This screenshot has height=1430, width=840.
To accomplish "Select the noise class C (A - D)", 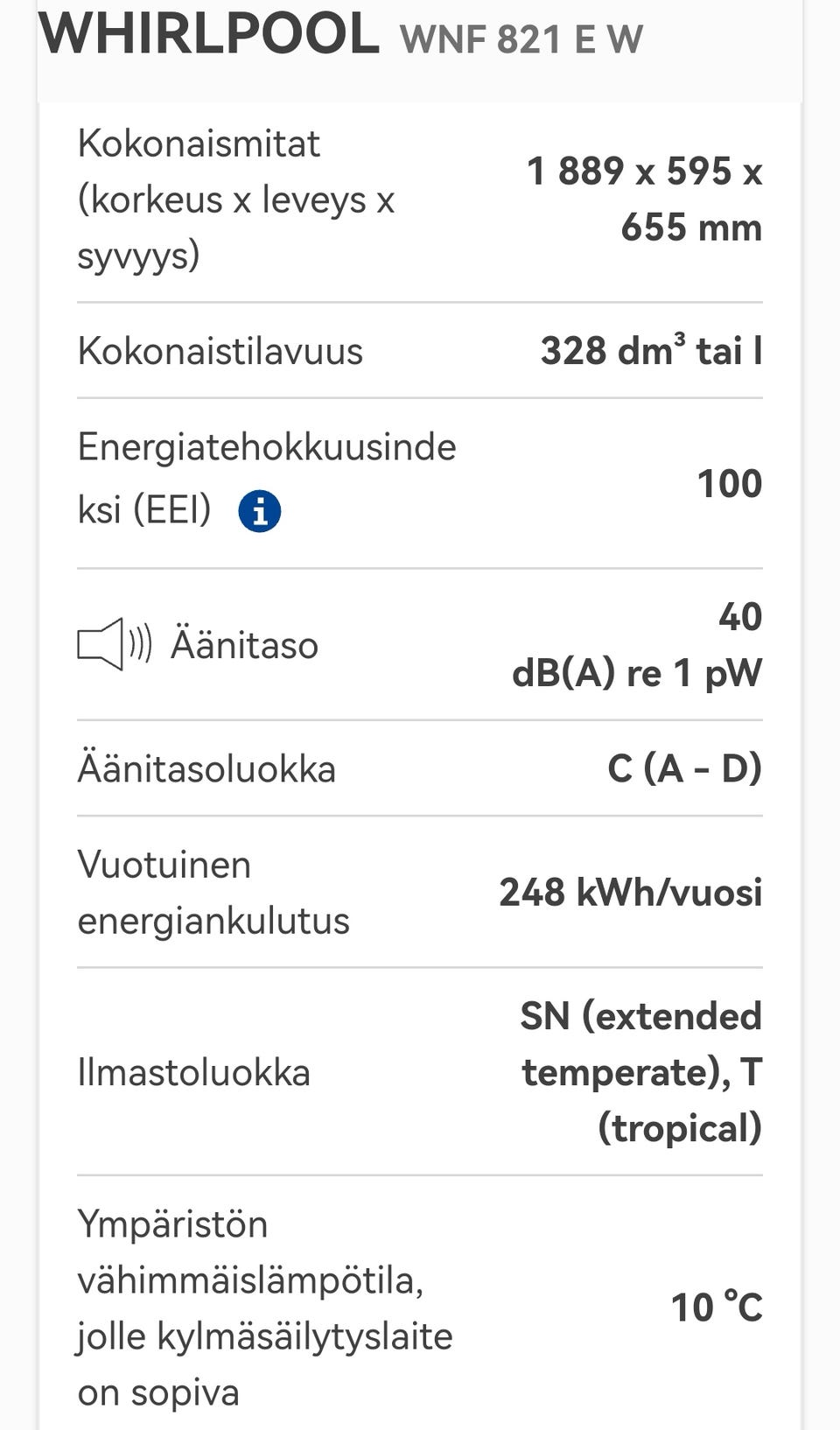I will pyautogui.click(x=686, y=769).
